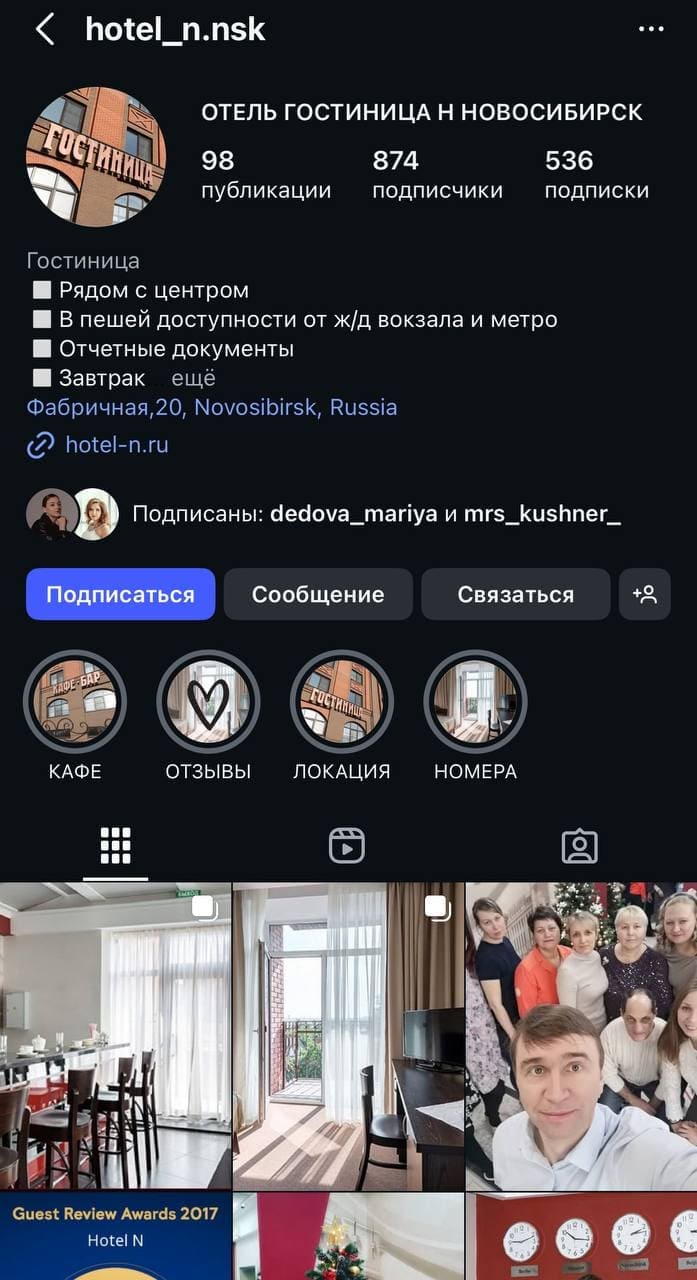The width and height of the screenshot is (697, 1280).
Task: Tap the Подписаться follow button
Action: pos(120,594)
